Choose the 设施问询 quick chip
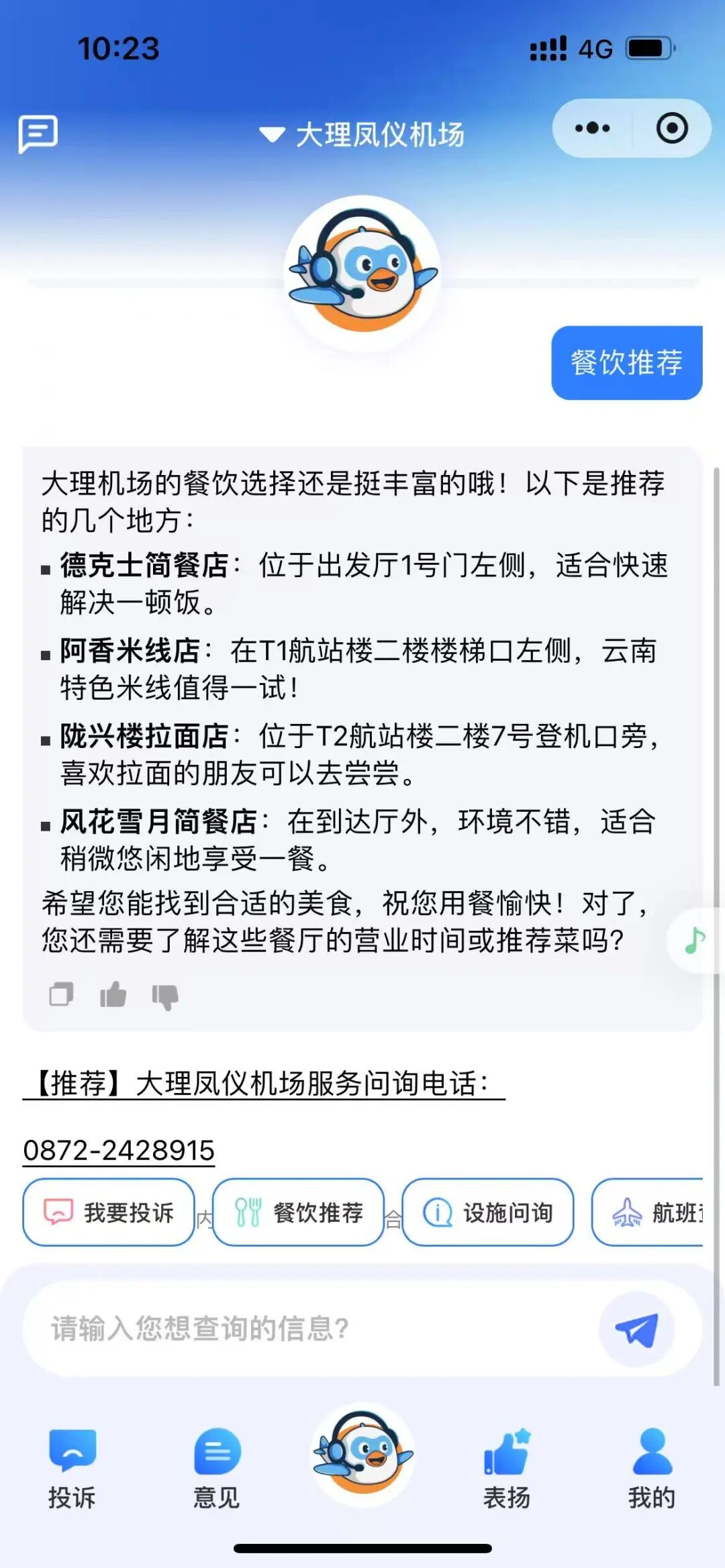The image size is (725, 1568). coord(487,1212)
